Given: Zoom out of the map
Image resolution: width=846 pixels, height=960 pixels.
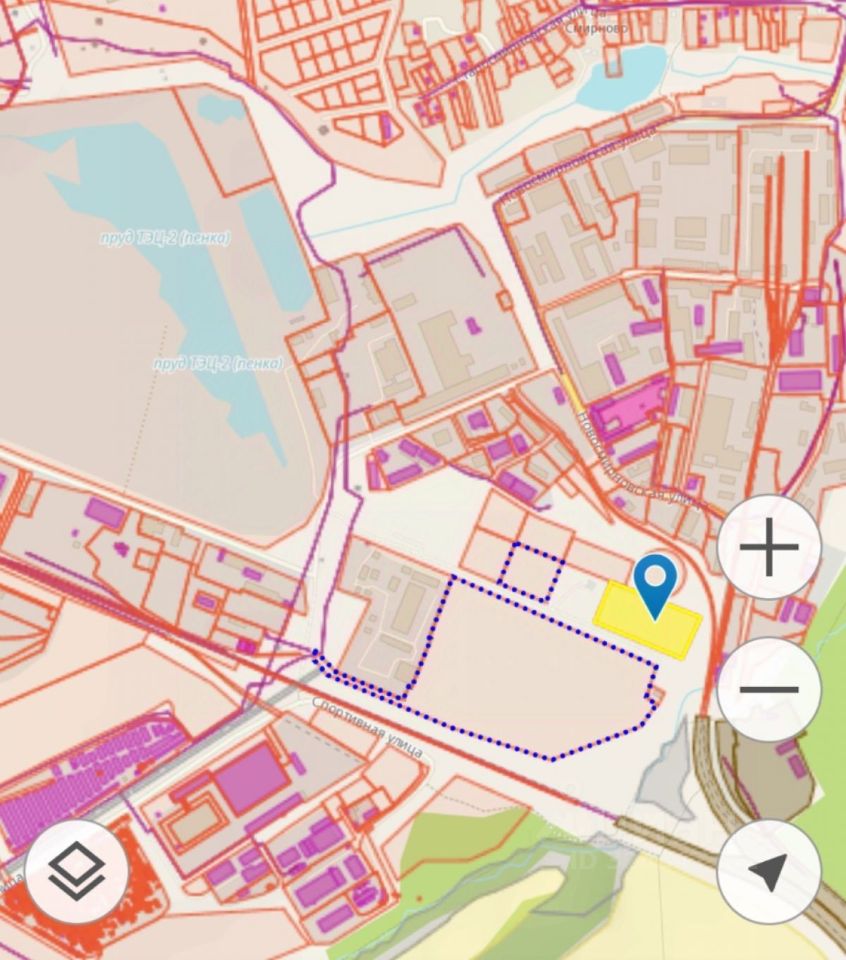Looking at the screenshot, I should tap(768, 689).
